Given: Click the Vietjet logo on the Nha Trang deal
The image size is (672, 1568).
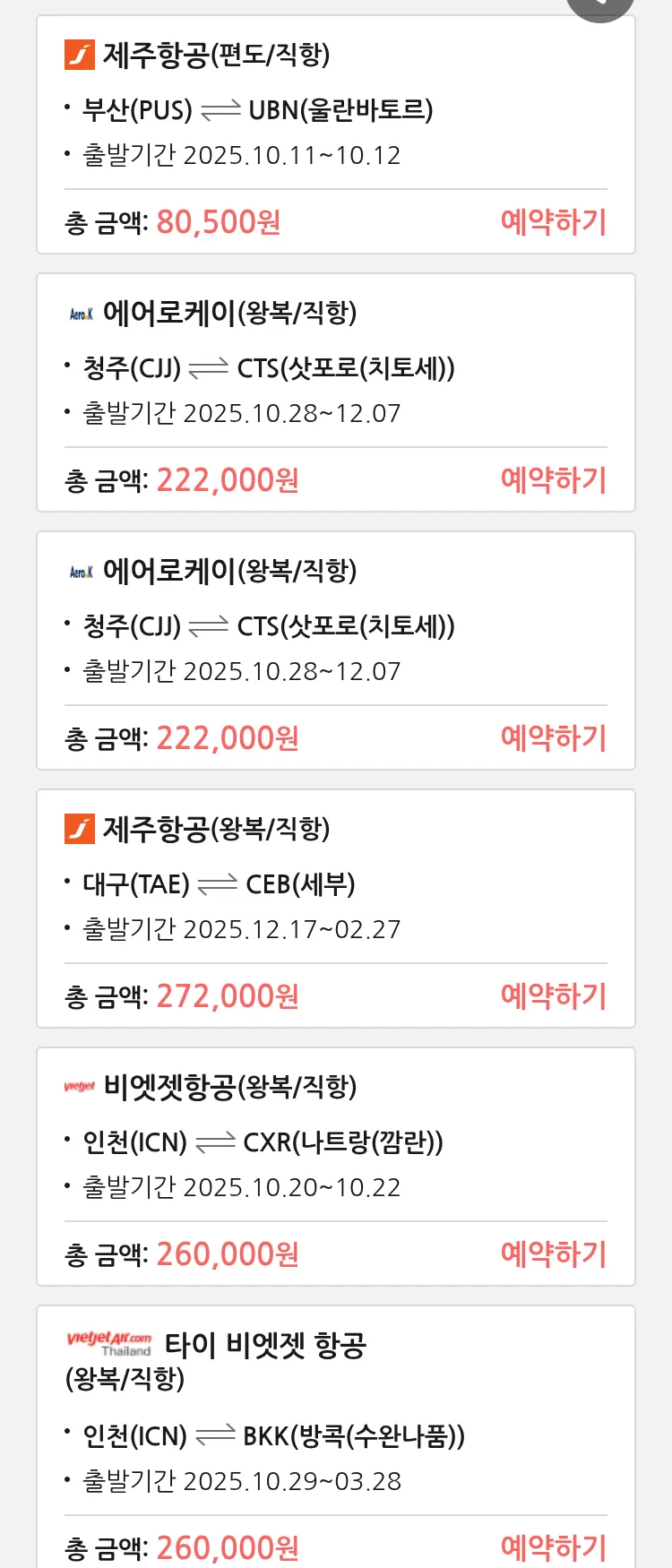Looking at the screenshot, I should click(78, 1087).
